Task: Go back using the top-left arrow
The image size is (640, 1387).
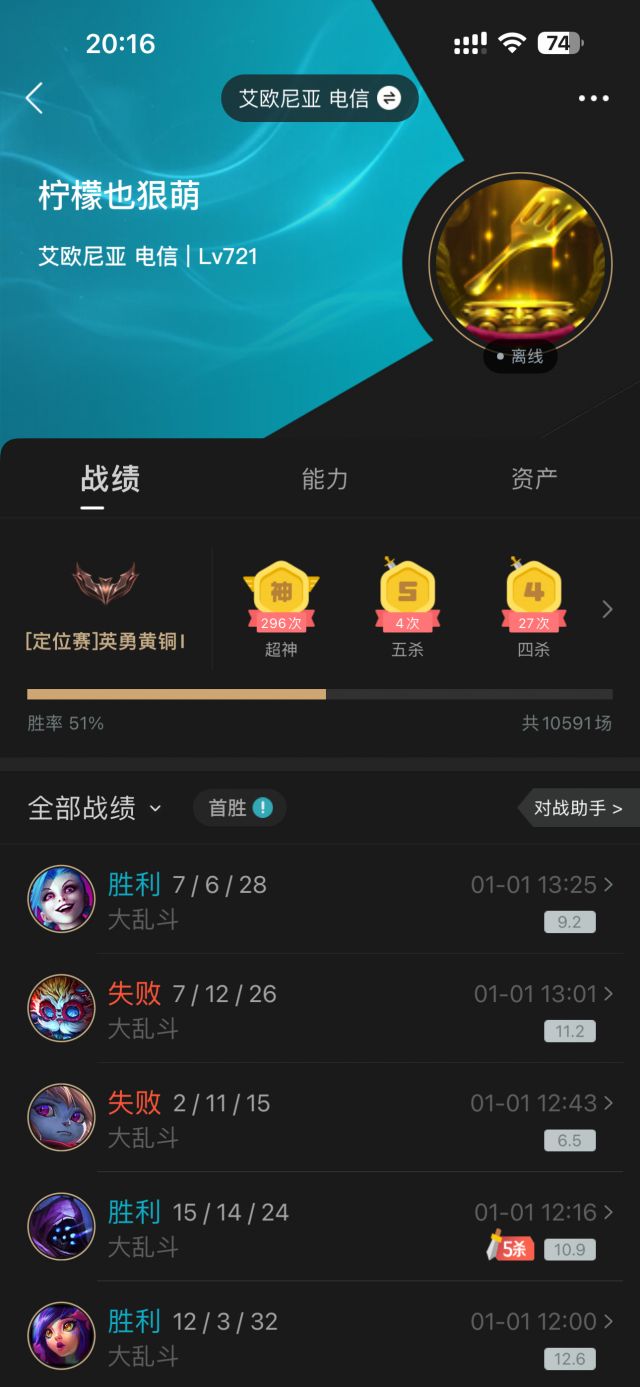Action: pos(35,98)
